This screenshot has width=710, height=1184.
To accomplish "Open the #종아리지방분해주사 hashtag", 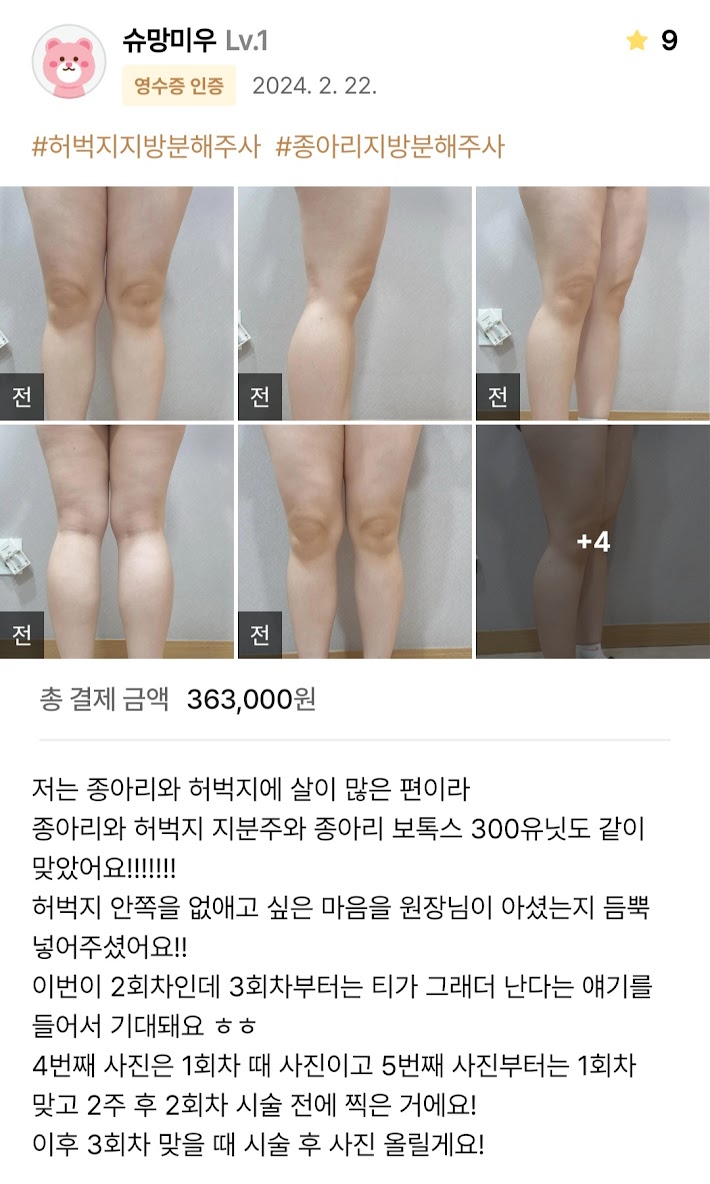I will (390, 147).
